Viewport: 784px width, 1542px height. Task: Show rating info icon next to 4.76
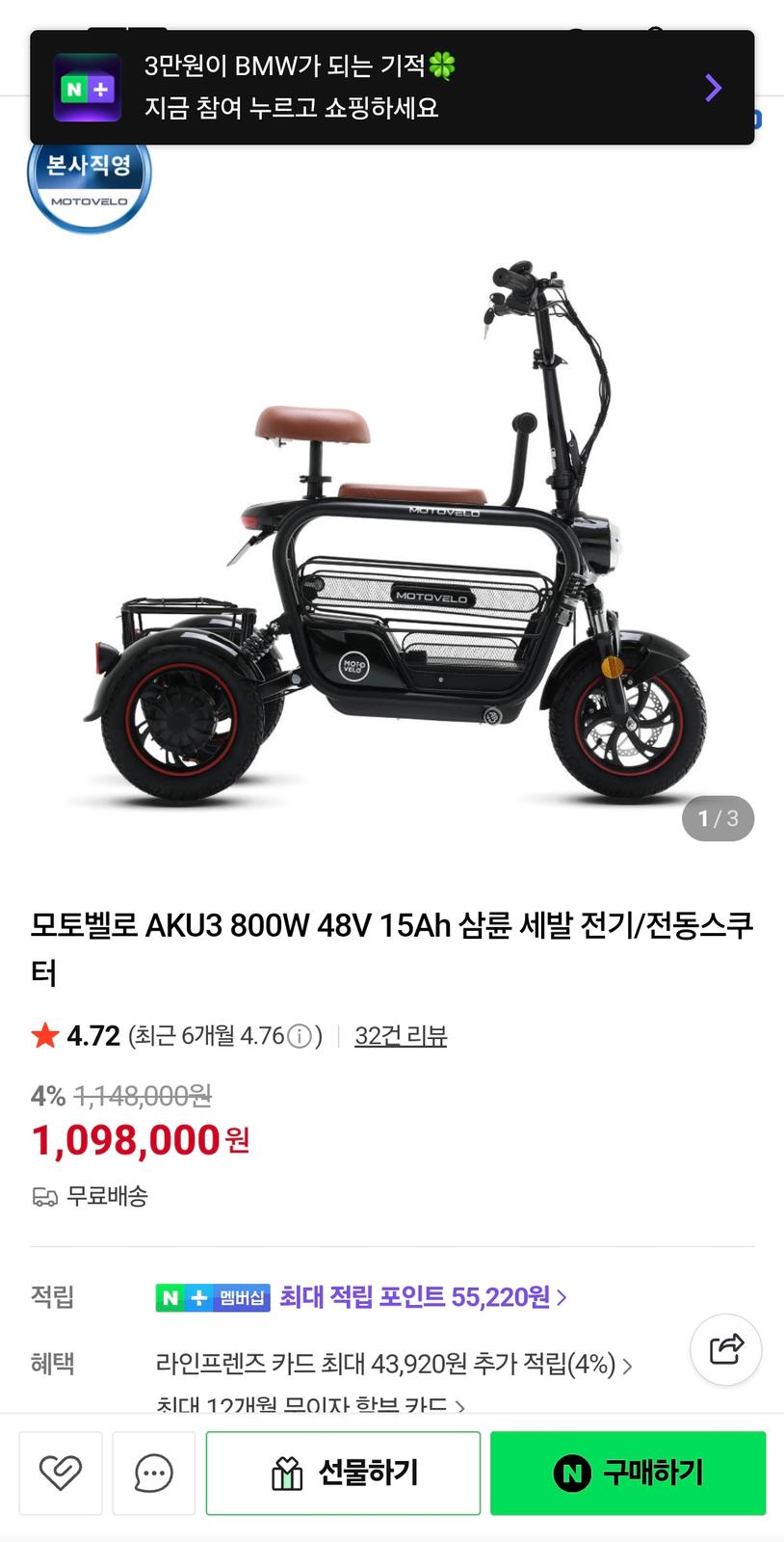pos(301,1037)
